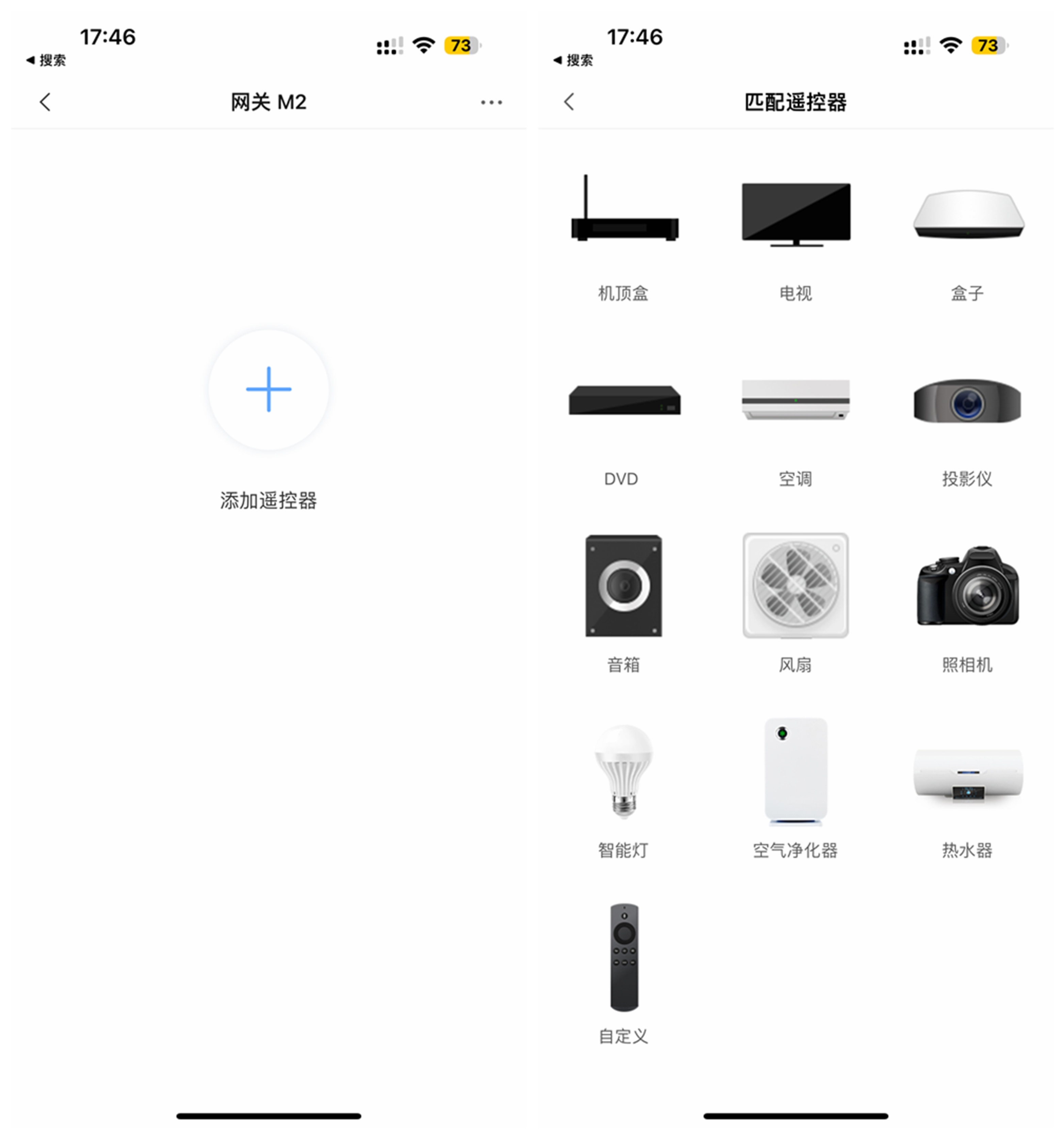Screen dimensions: 1064x1140
Task: Go back from the 网关 M2 page
Action: (45, 101)
